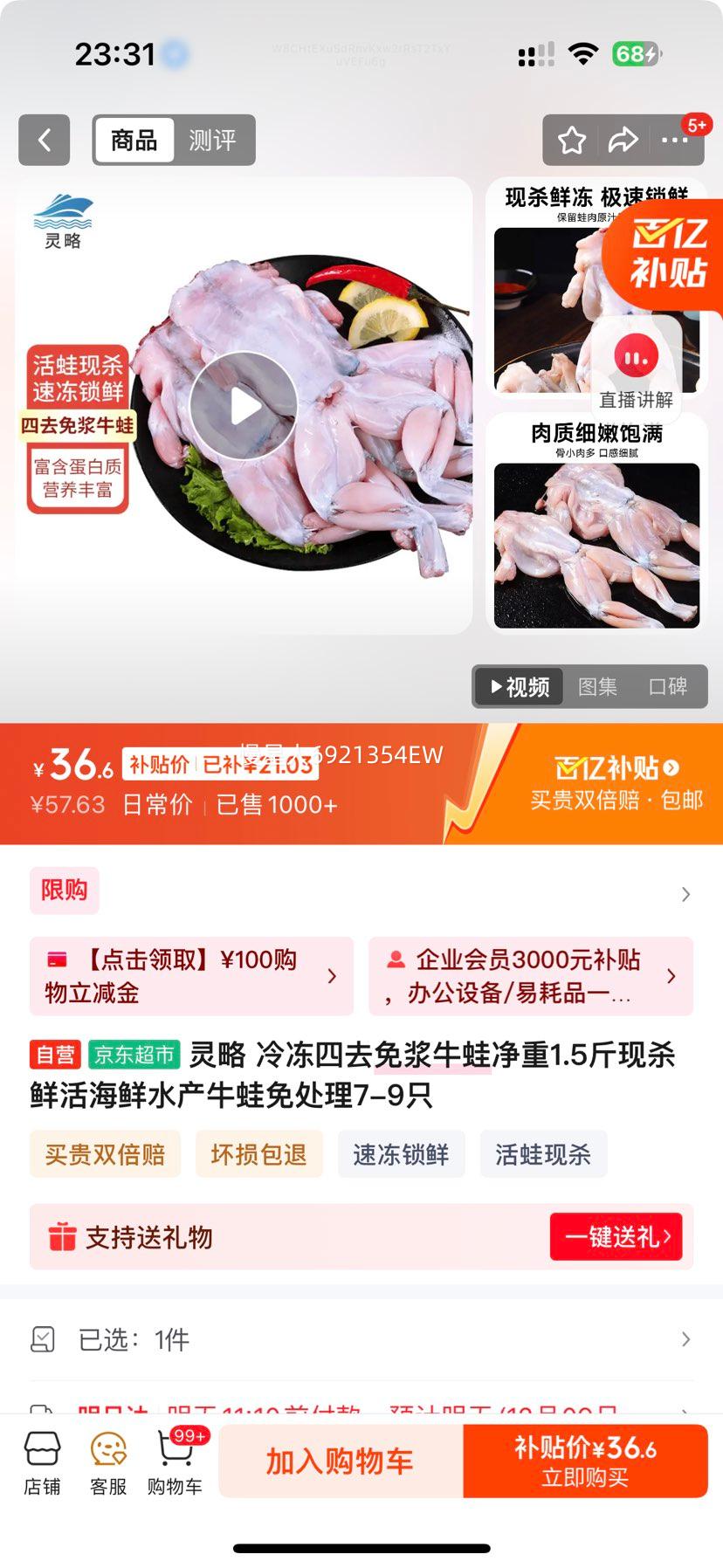The image size is (723, 1568).
Task: Open the ¥100 购物立减金 coupon details
Action: 190,976
